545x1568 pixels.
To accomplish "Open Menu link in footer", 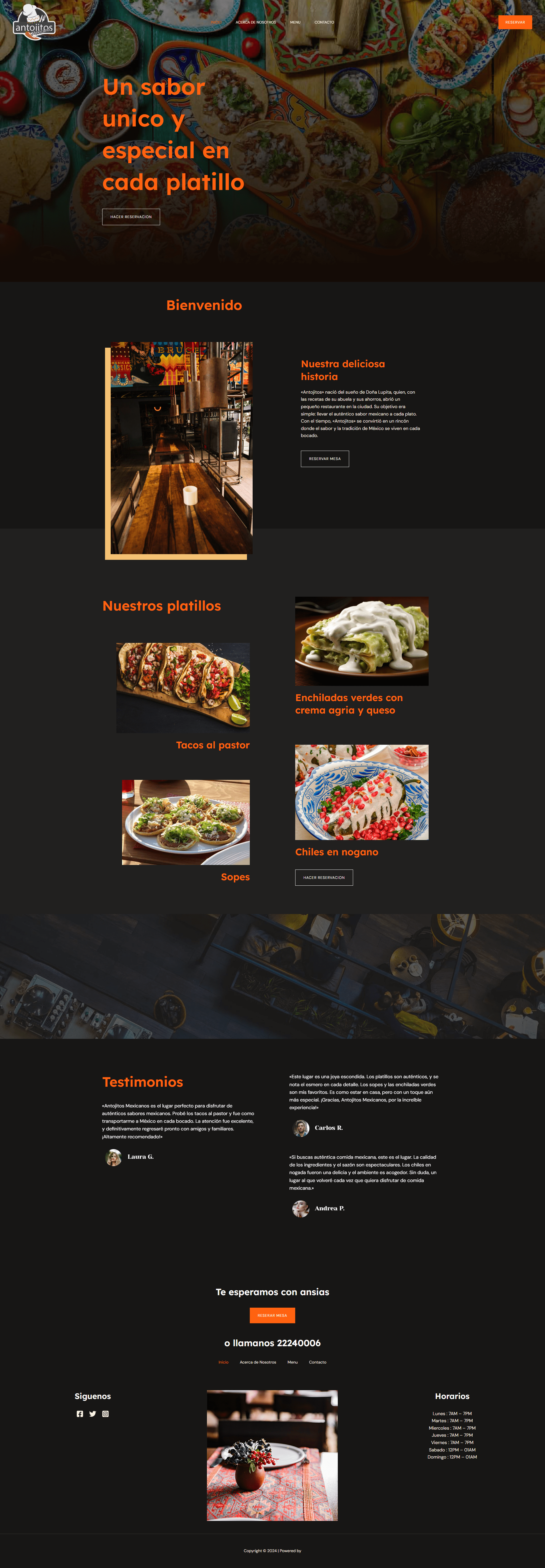I will pyautogui.click(x=292, y=1362).
